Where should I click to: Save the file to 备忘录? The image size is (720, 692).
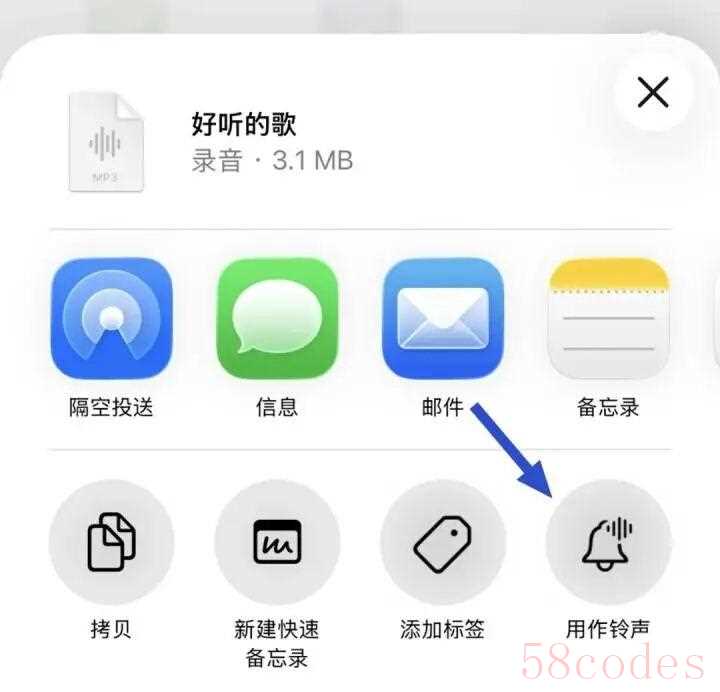607,318
